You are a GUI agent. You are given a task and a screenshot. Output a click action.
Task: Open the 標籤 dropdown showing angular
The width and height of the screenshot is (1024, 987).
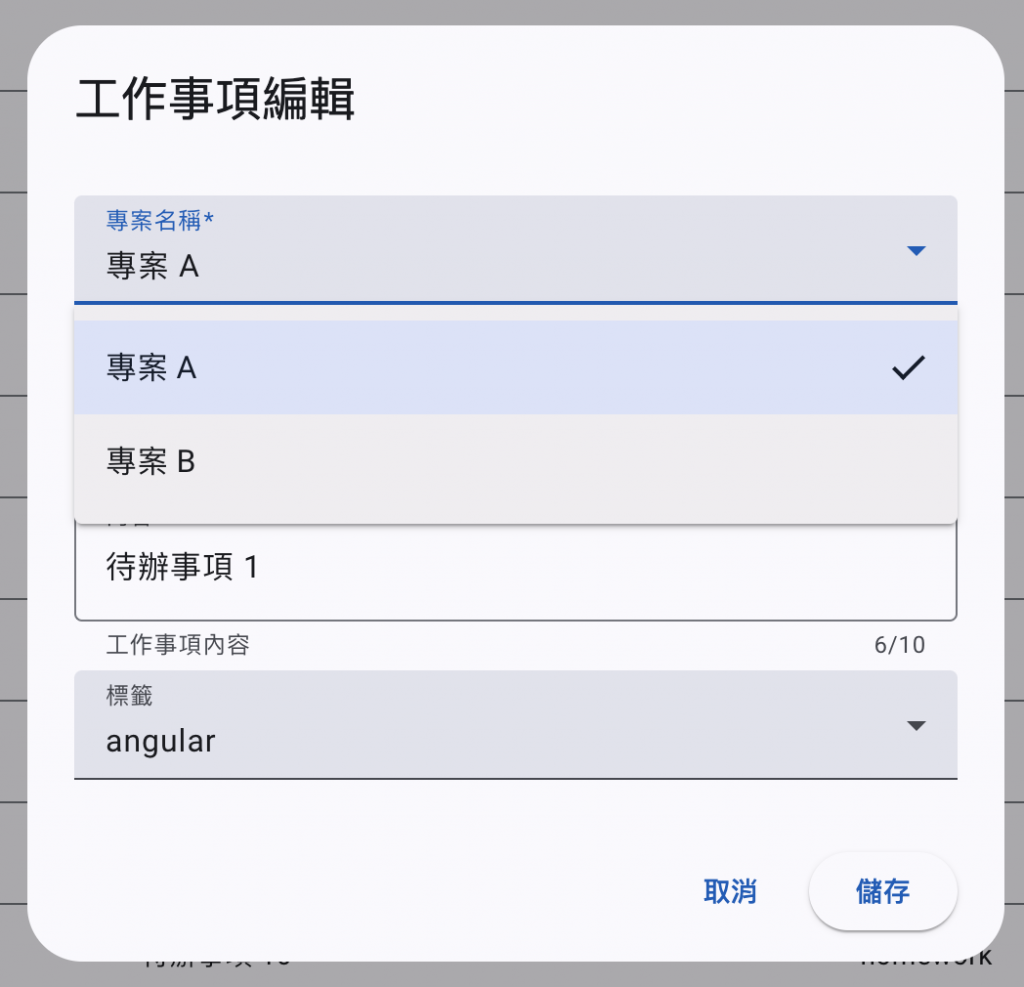pos(515,726)
